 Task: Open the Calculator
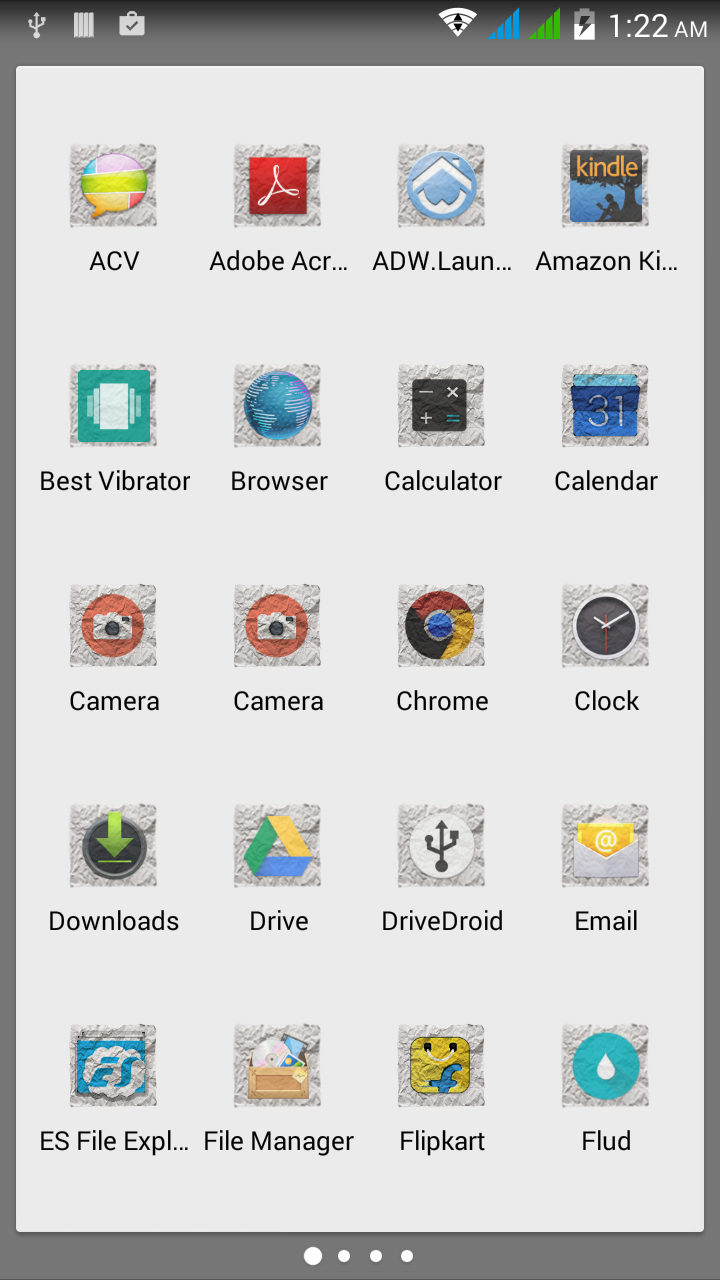click(442, 406)
